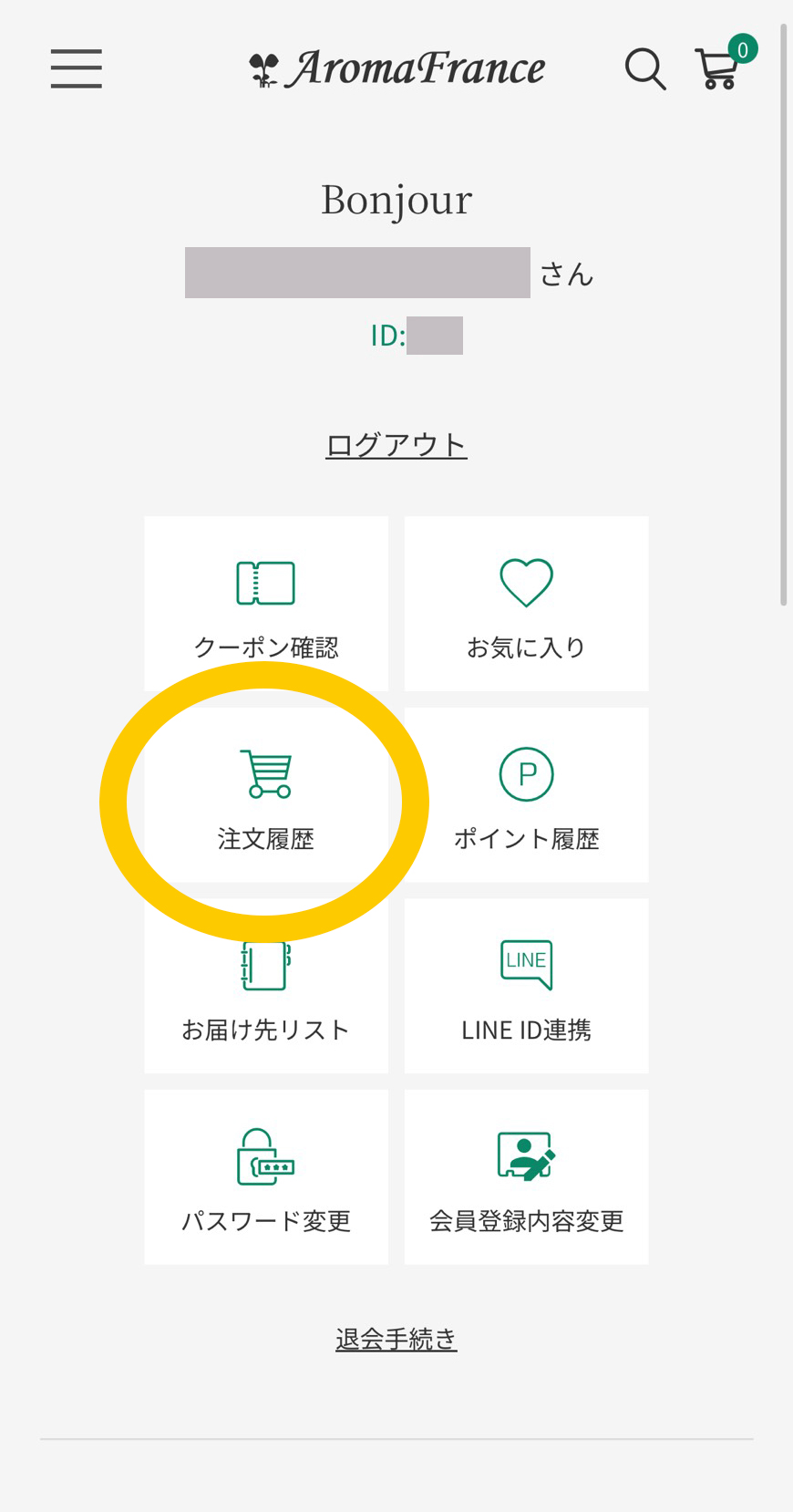Open 注文履歴 order history
This screenshot has height=1512, width=793.
click(x=266, y=795)
